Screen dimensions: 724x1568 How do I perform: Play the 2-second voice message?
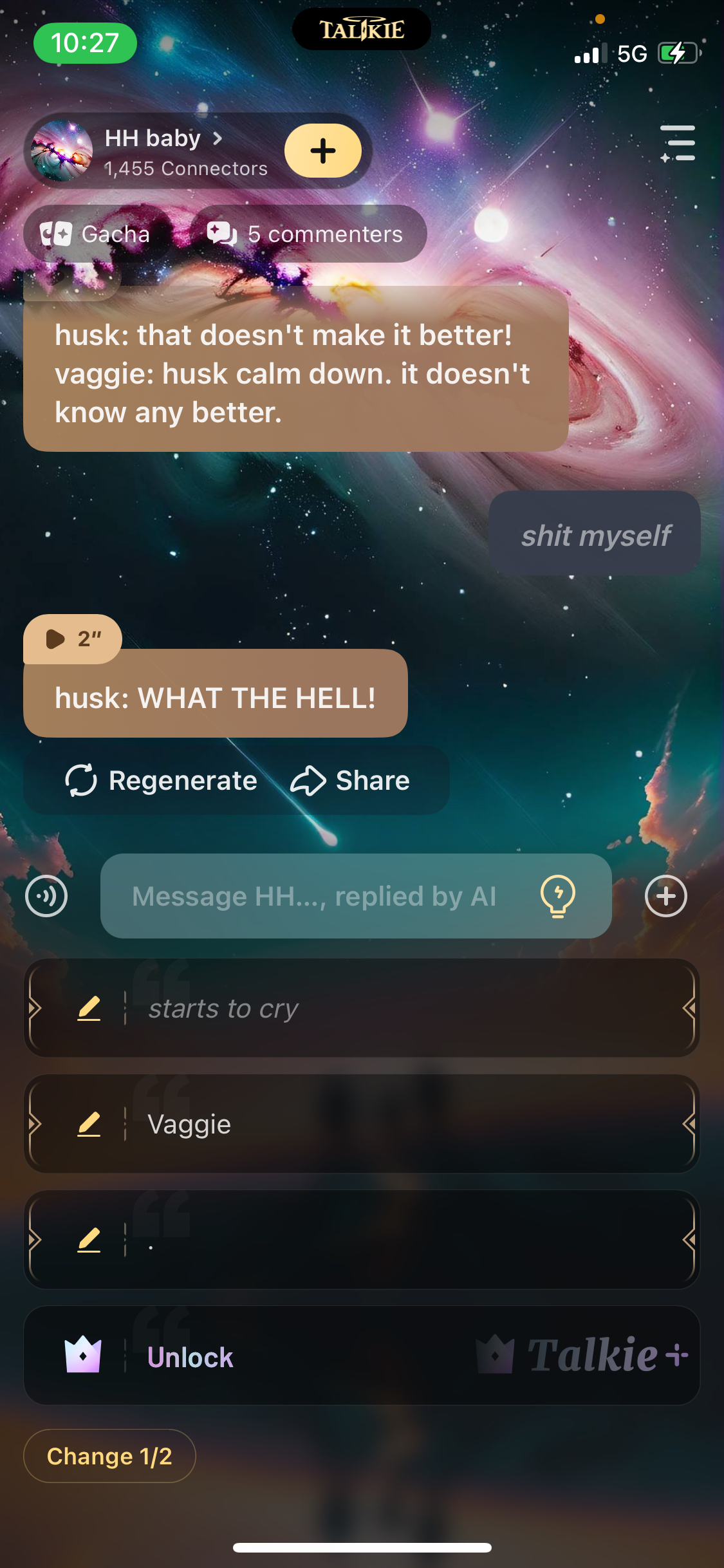click(x=72, y=639)
